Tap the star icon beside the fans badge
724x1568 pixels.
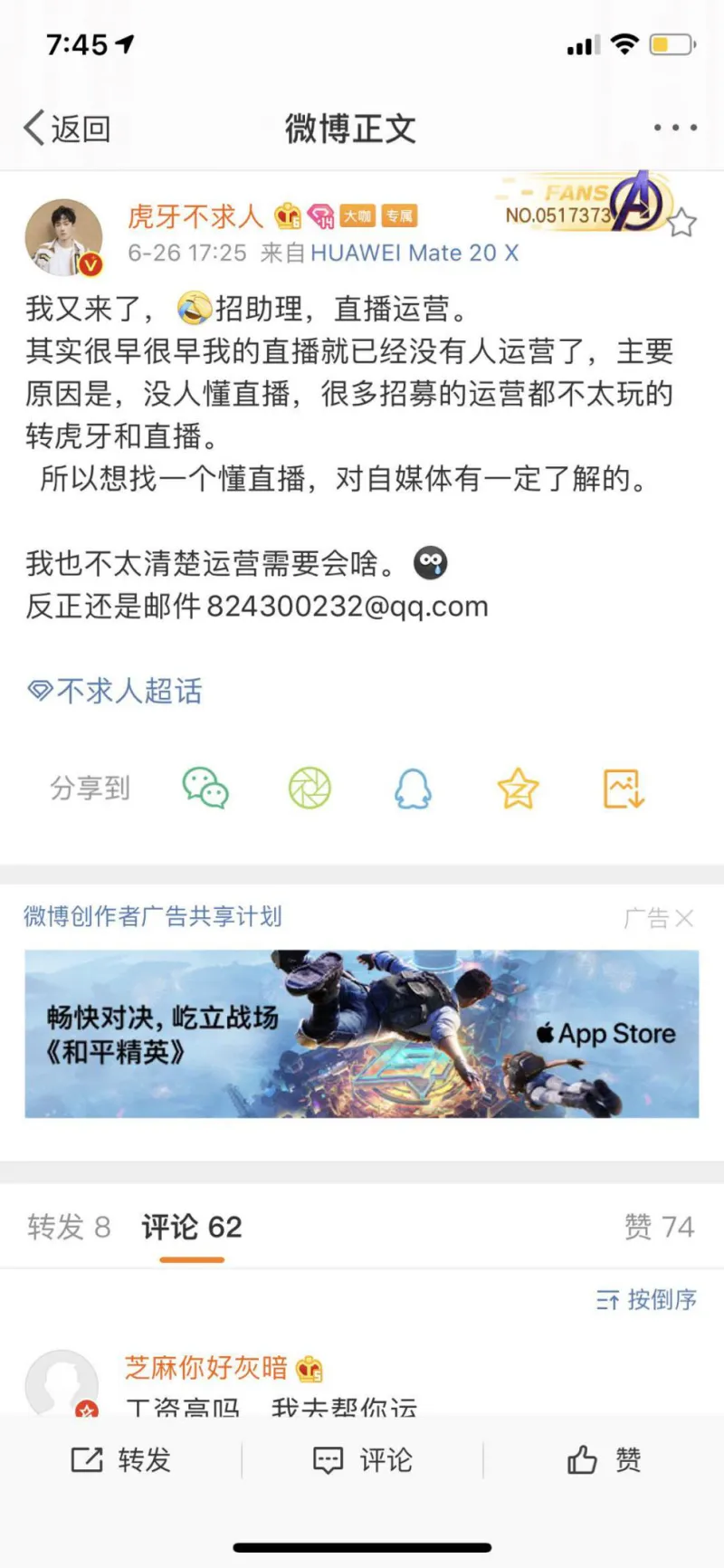tap(681, 223)
